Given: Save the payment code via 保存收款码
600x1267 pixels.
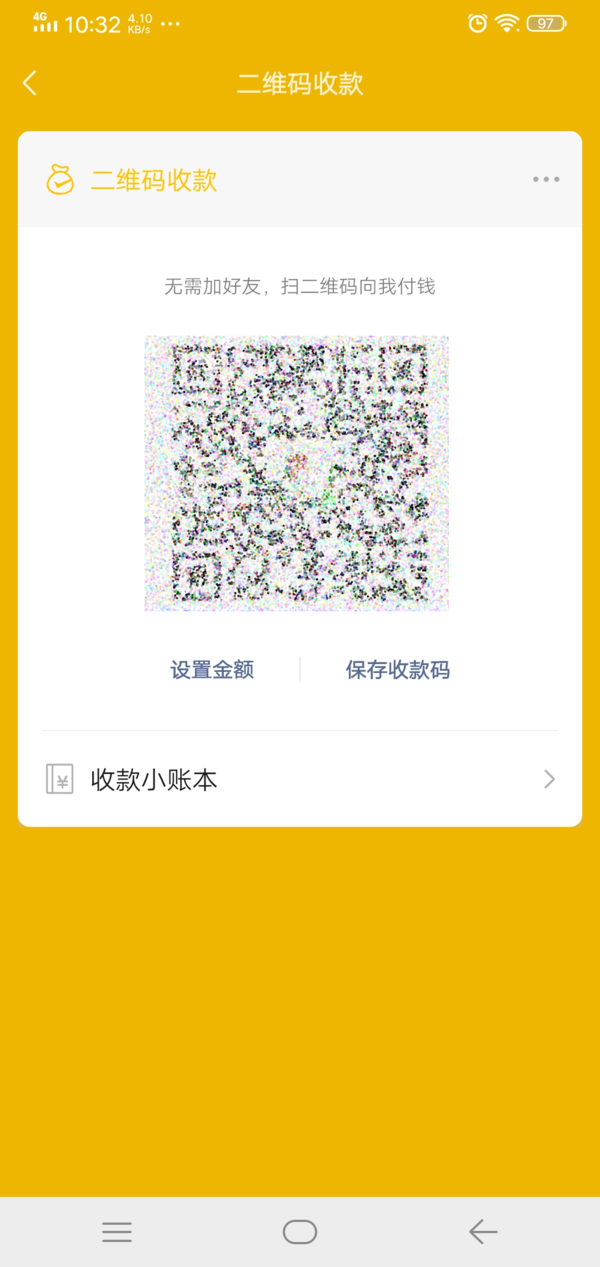Looking at the screenshot, I should (398, 670).
